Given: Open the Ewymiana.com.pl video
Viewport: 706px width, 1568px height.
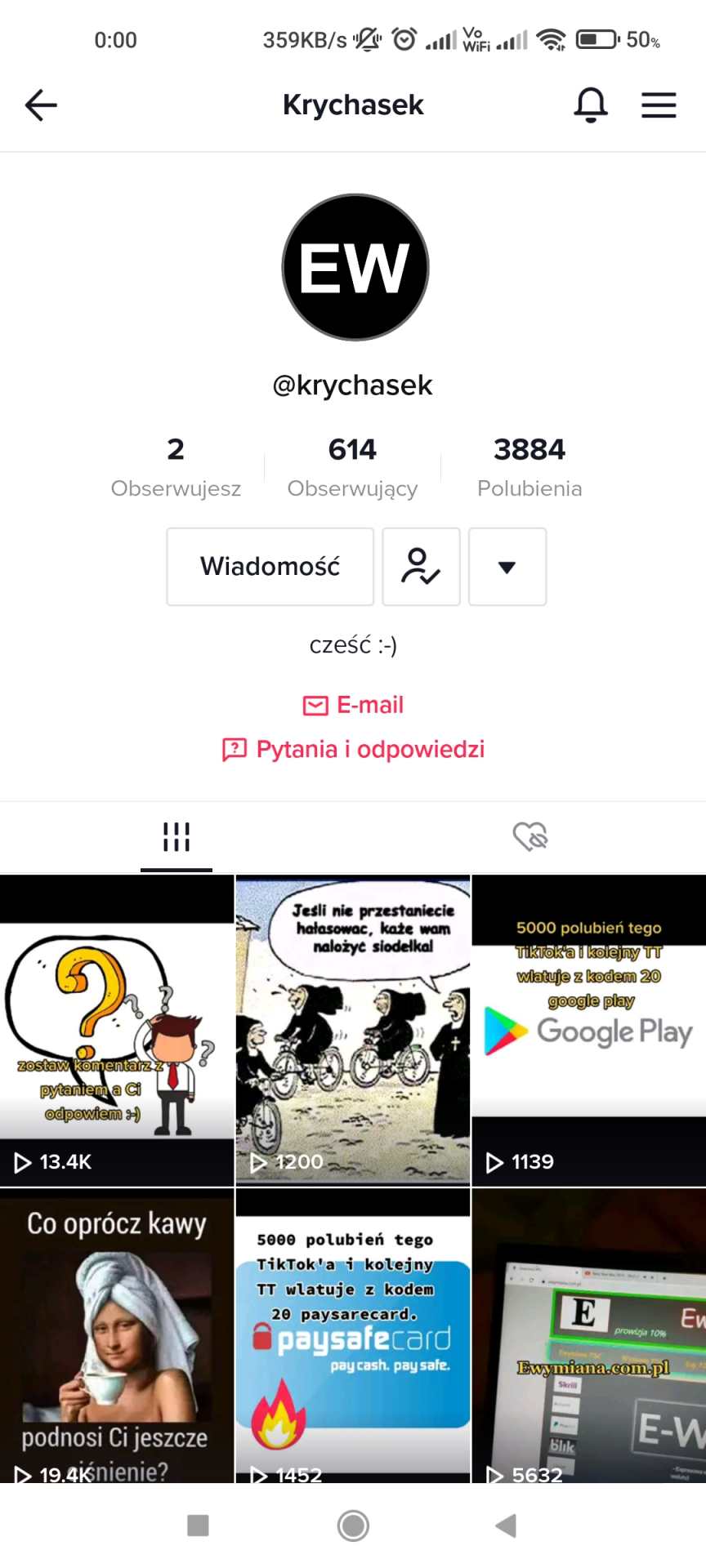Looking at the screenshot, I should coord(589,1335).
